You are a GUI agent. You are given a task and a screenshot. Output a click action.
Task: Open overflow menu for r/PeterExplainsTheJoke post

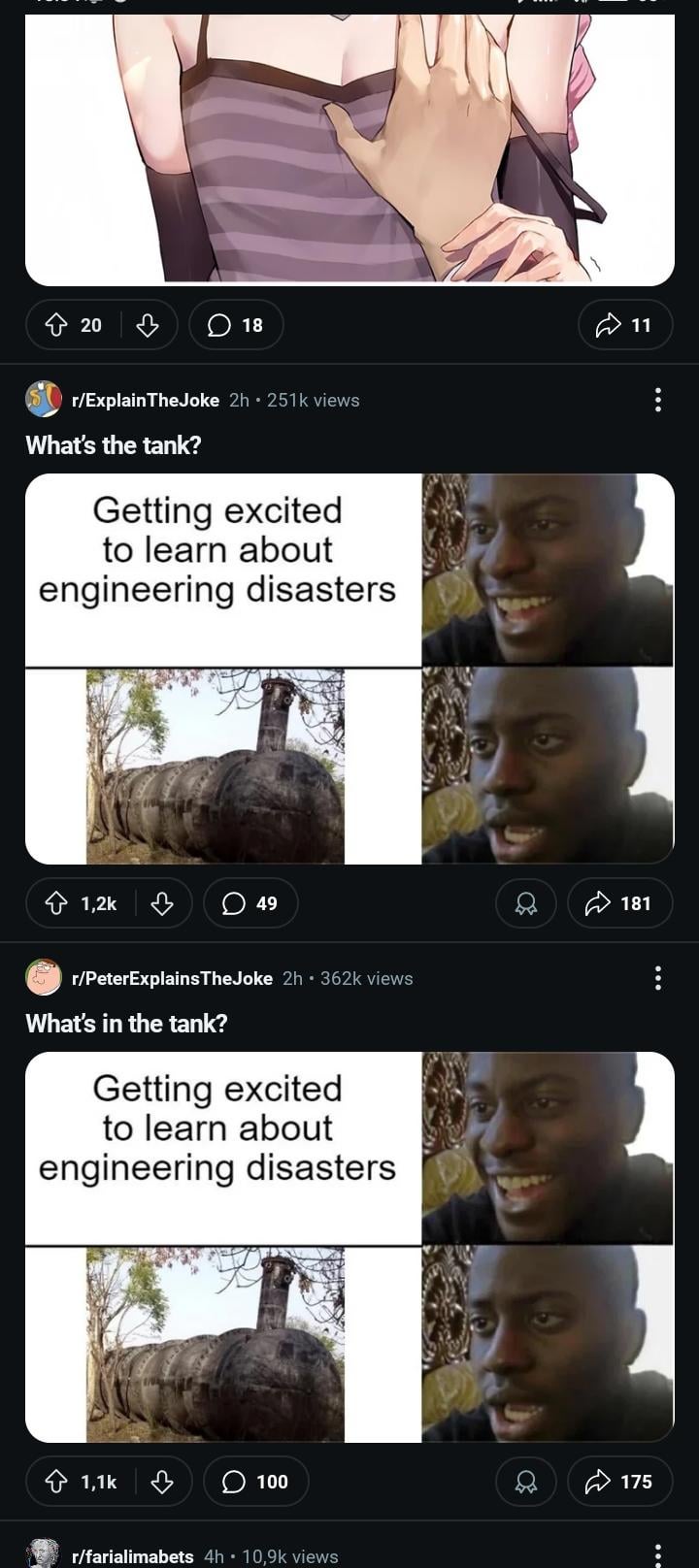pos(658,978)
